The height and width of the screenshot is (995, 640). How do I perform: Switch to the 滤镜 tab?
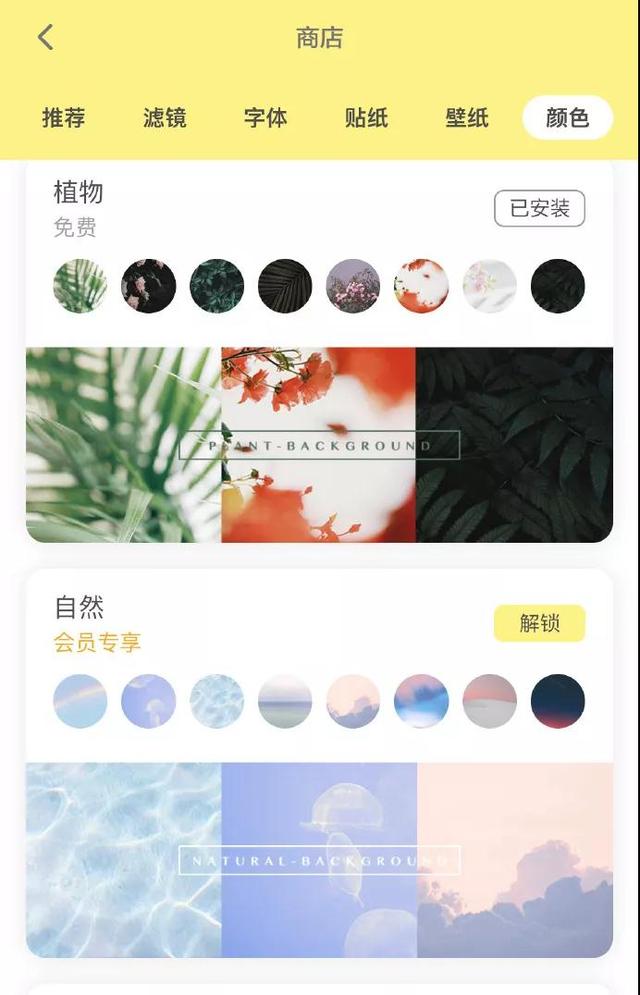(x=164, y=118)
